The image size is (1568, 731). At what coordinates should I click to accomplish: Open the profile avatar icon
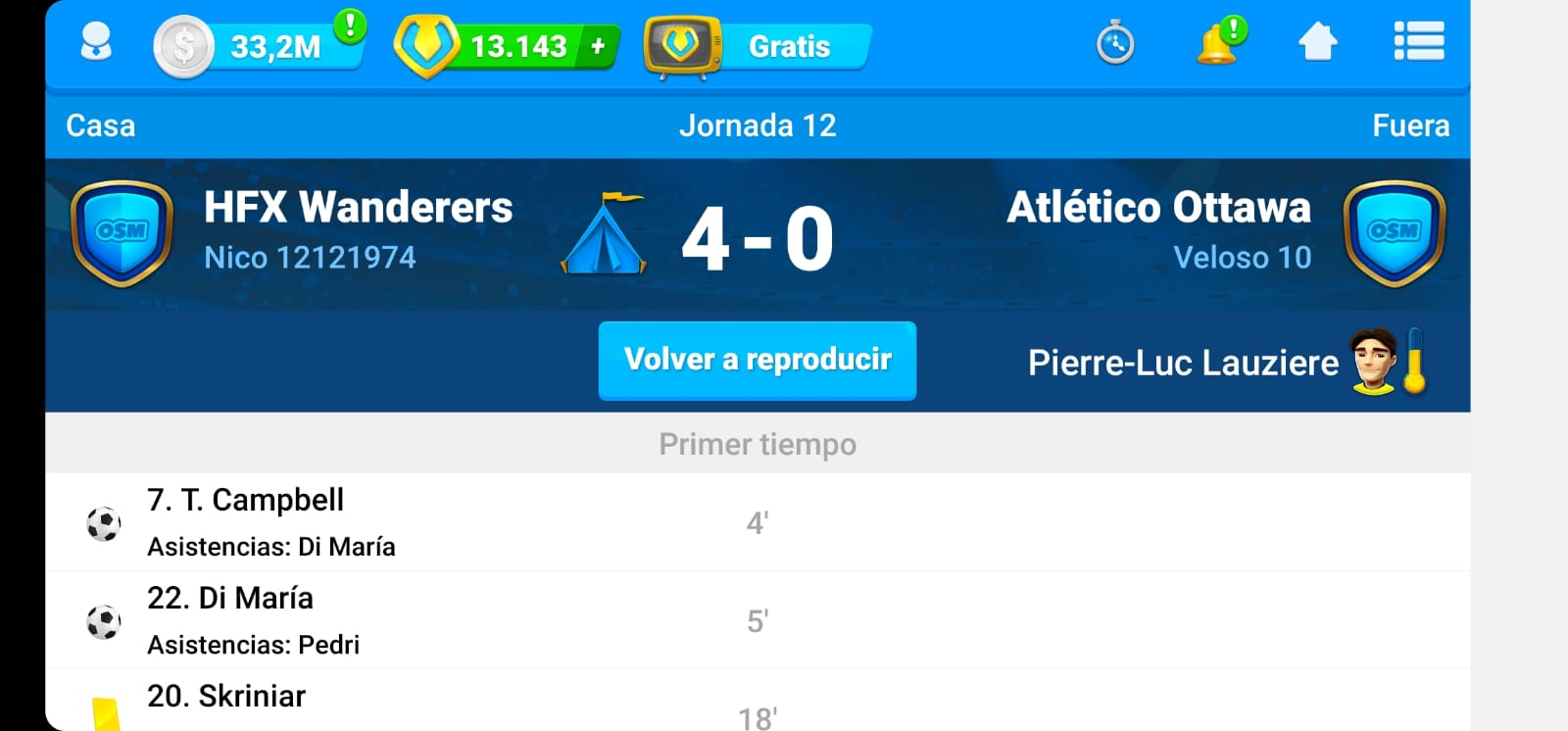[x=95, y=43]
